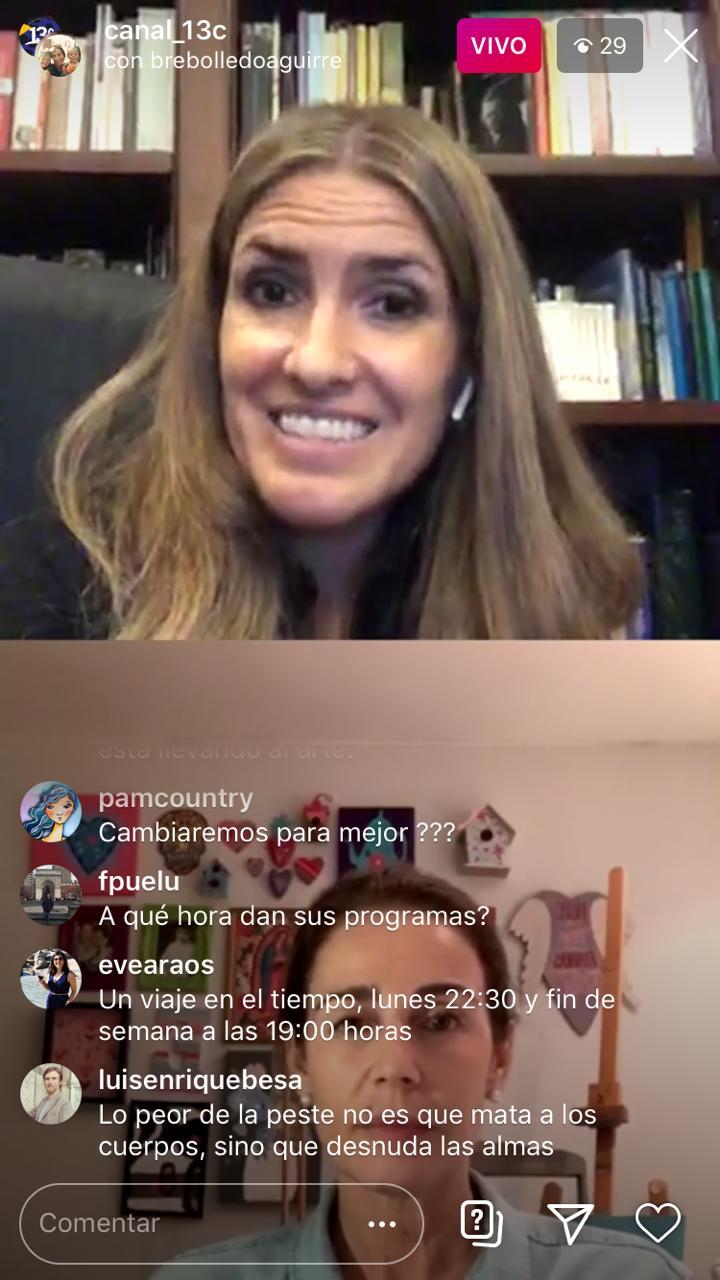Close the live video

(681, 46)
